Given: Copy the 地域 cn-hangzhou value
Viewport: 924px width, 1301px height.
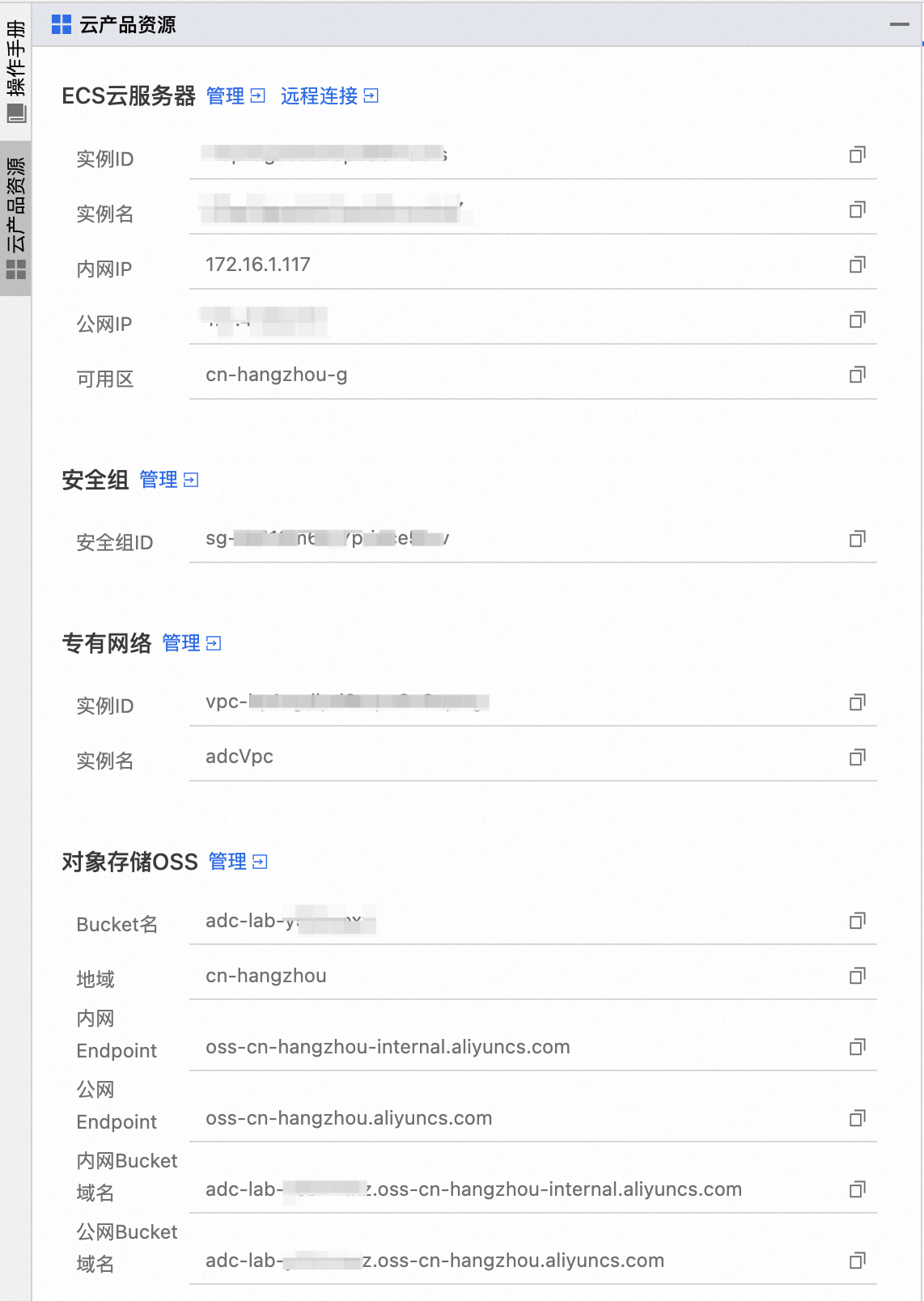Looking at the screenshot, I should (858, 976).
